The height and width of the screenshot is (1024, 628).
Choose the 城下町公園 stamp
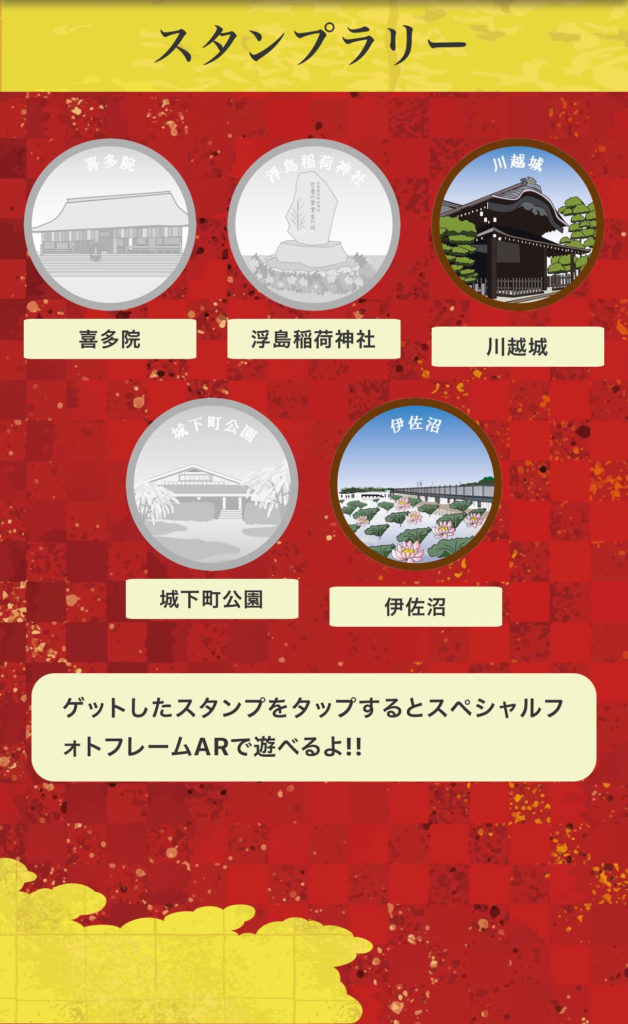[212, 485]
